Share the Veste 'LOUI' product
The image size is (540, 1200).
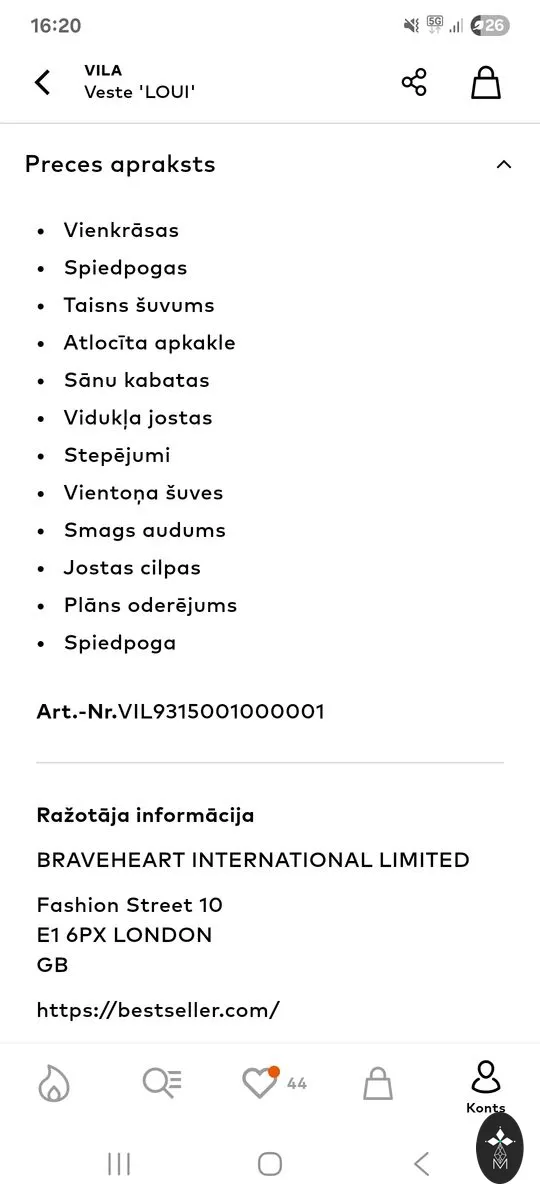pyautogui.click(x=414, y=82)
